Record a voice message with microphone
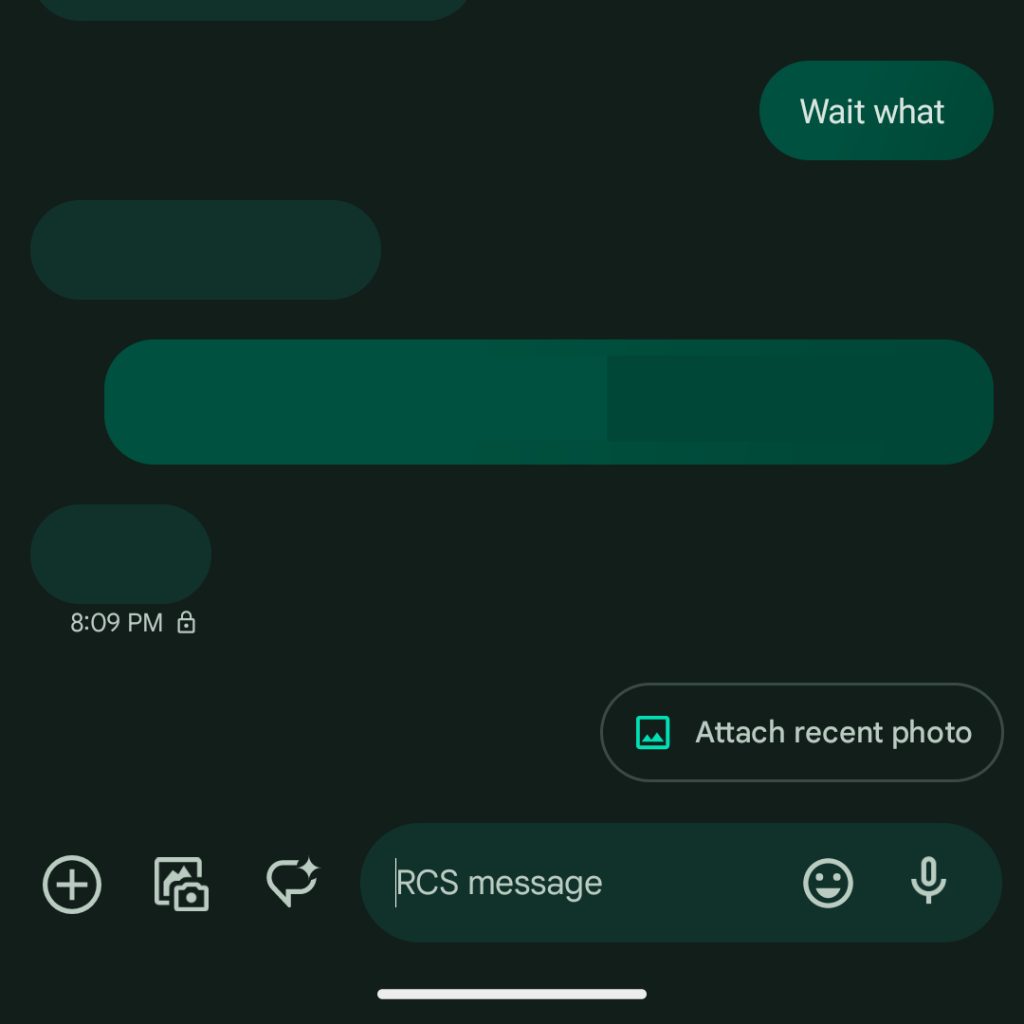 pyautogui.click(x=928, y=882)
